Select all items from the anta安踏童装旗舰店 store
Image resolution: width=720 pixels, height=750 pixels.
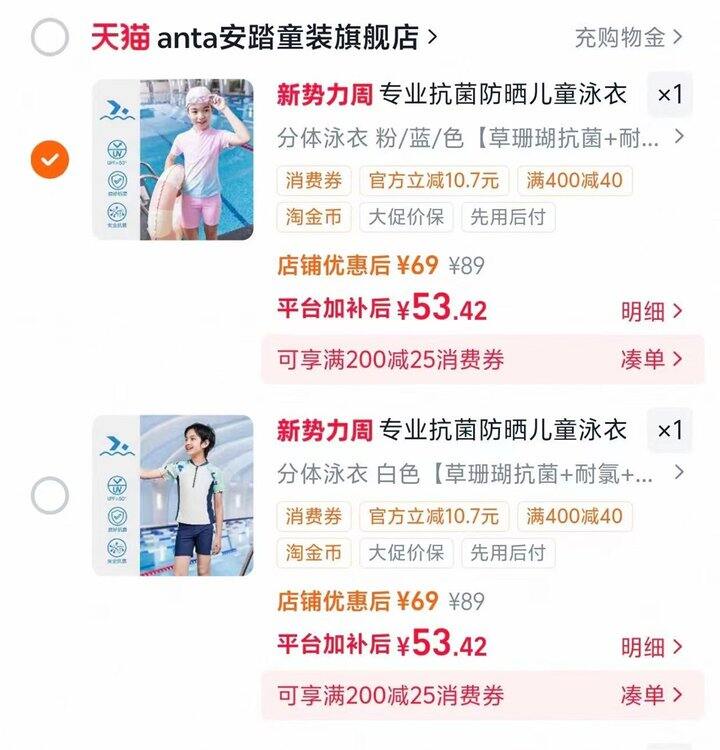click(x=50, y=38)
